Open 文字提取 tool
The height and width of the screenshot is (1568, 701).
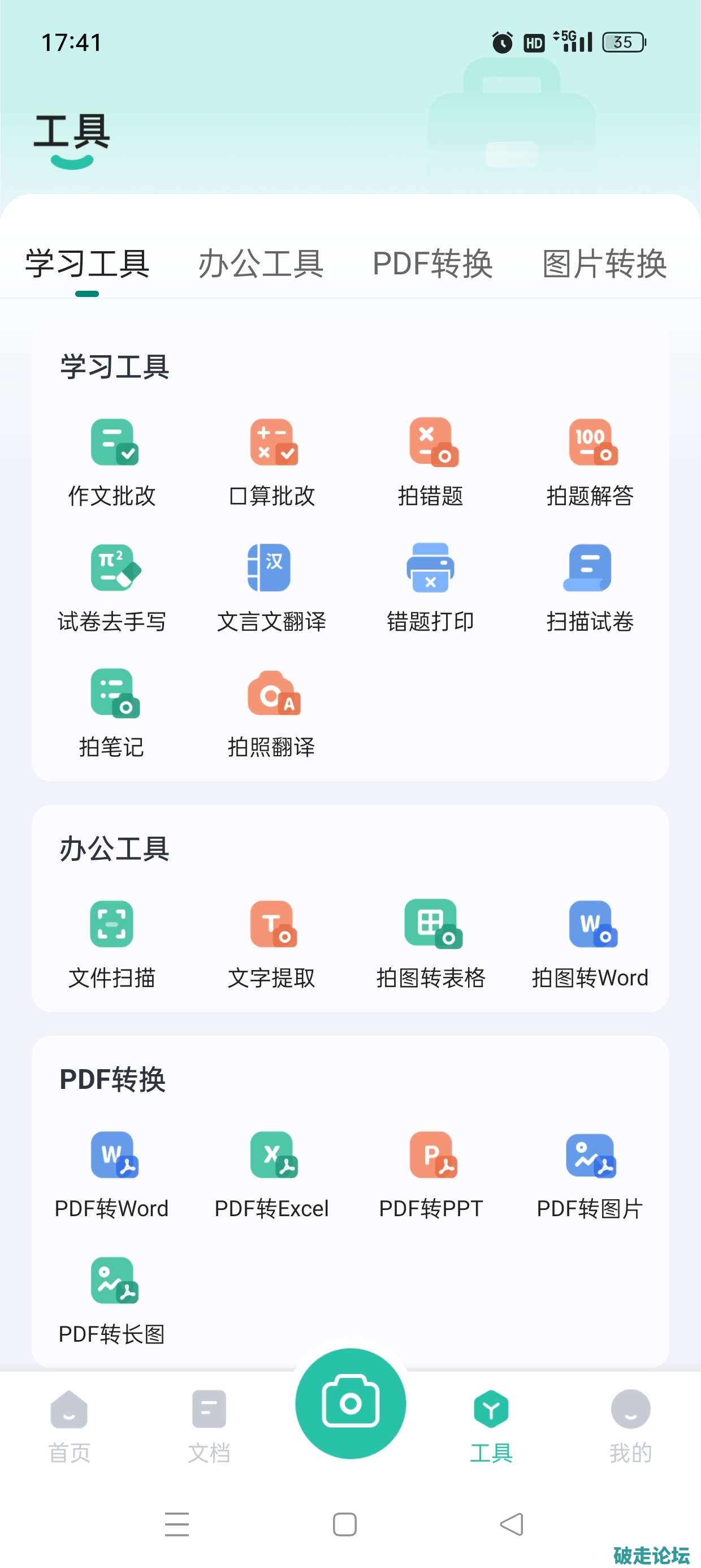tap(272, 944)
